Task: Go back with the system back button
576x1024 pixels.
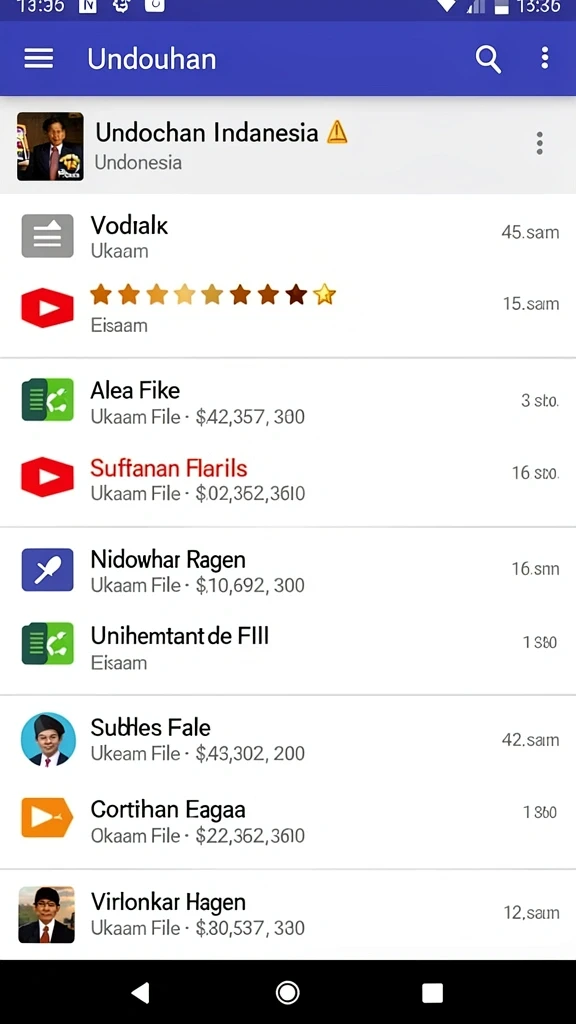Action: click(x=140, y=992)
